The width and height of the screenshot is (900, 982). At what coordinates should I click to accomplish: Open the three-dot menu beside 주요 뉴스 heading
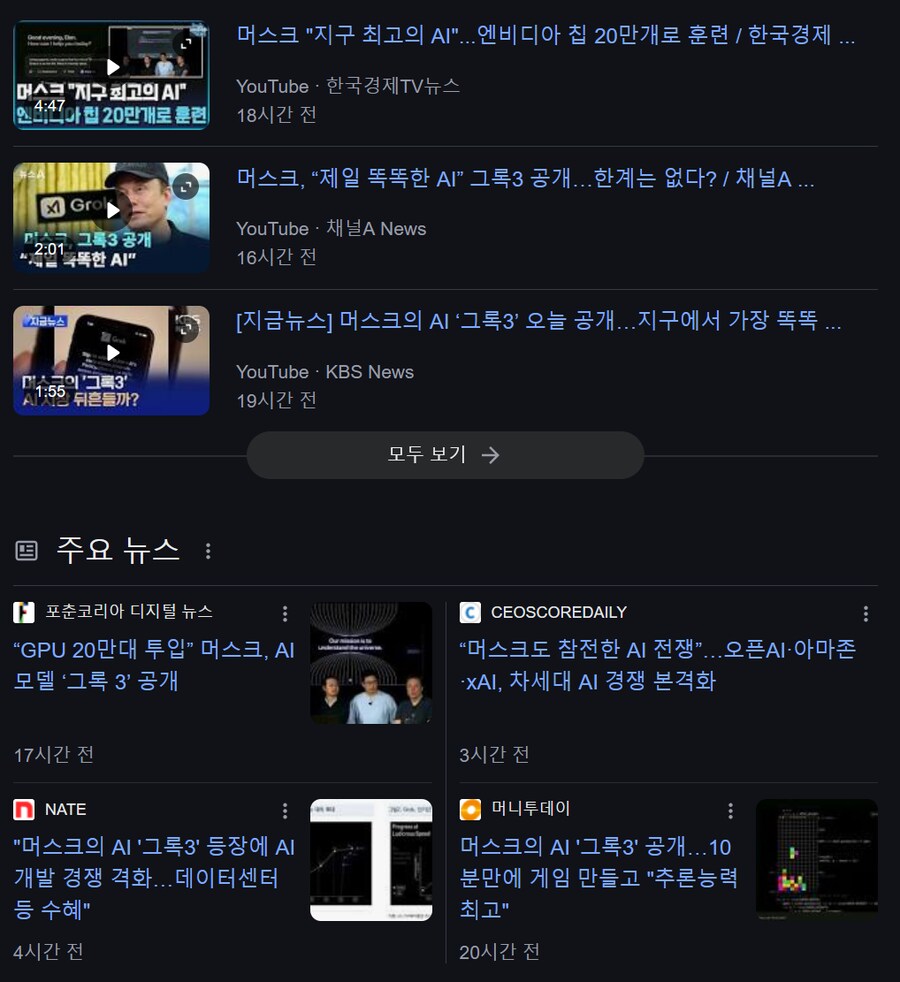pyautogui.click(x=208, y=551)
